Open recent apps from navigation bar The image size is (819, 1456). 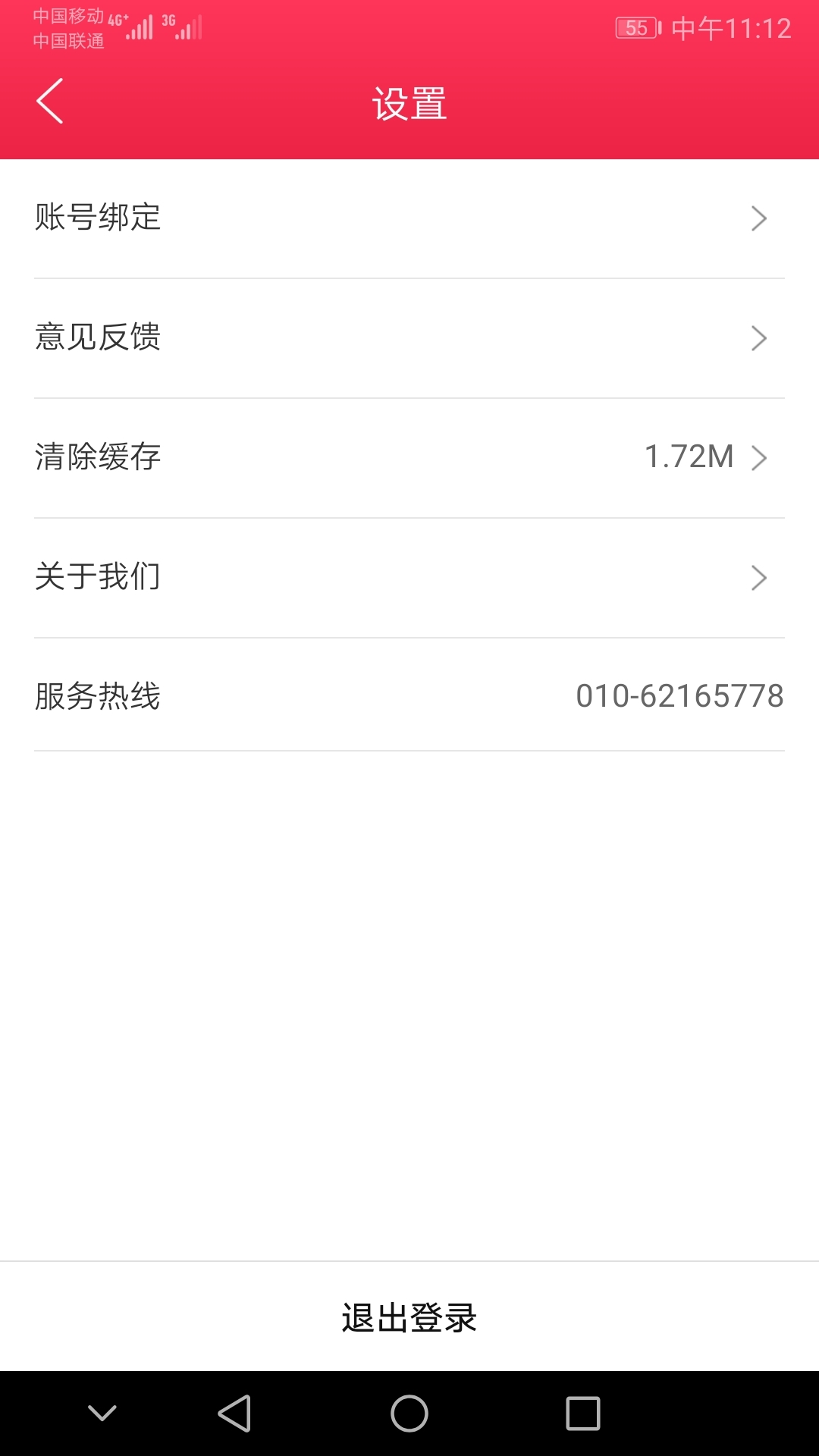coord(583,1414)
